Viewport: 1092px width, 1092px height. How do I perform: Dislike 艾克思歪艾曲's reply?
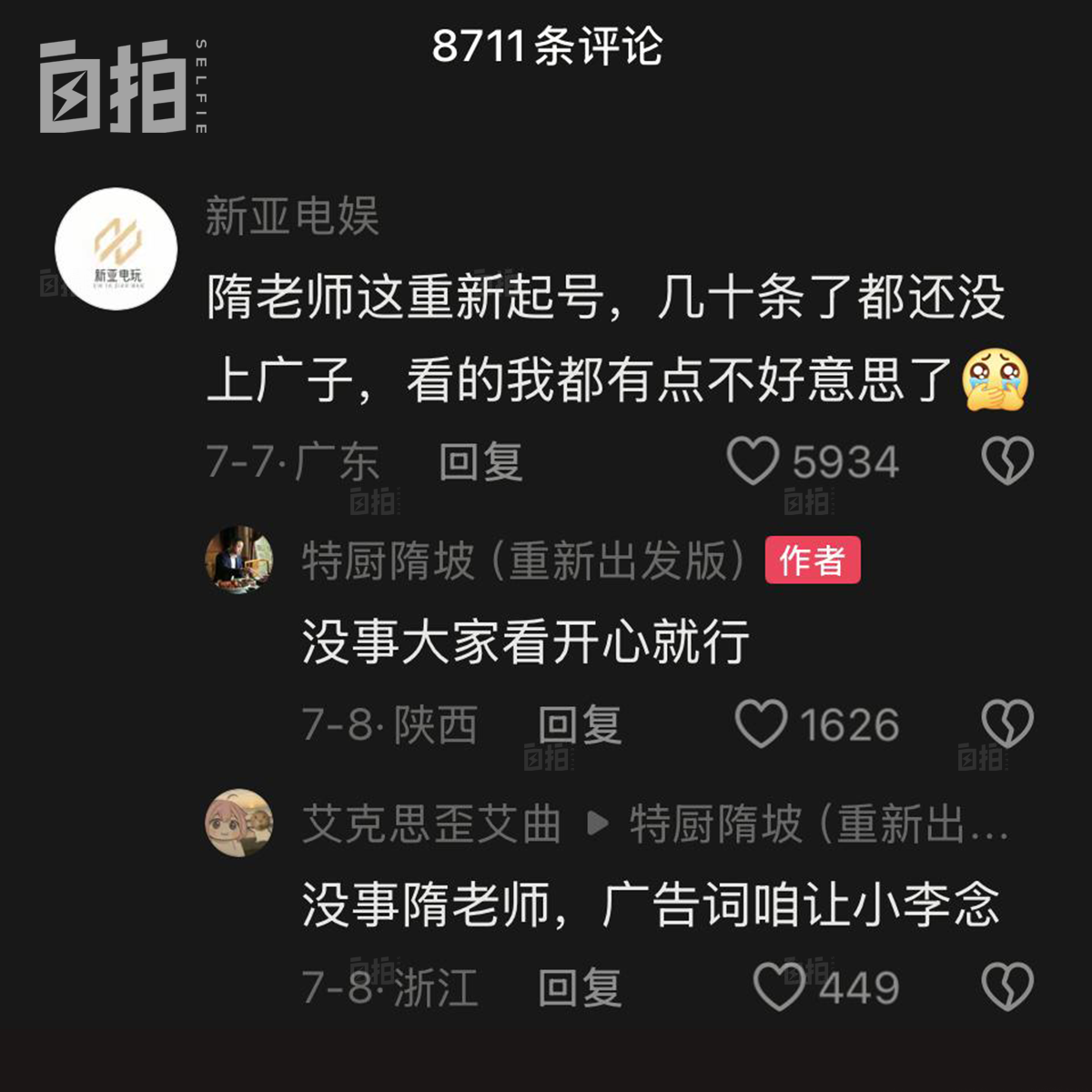1007,987
